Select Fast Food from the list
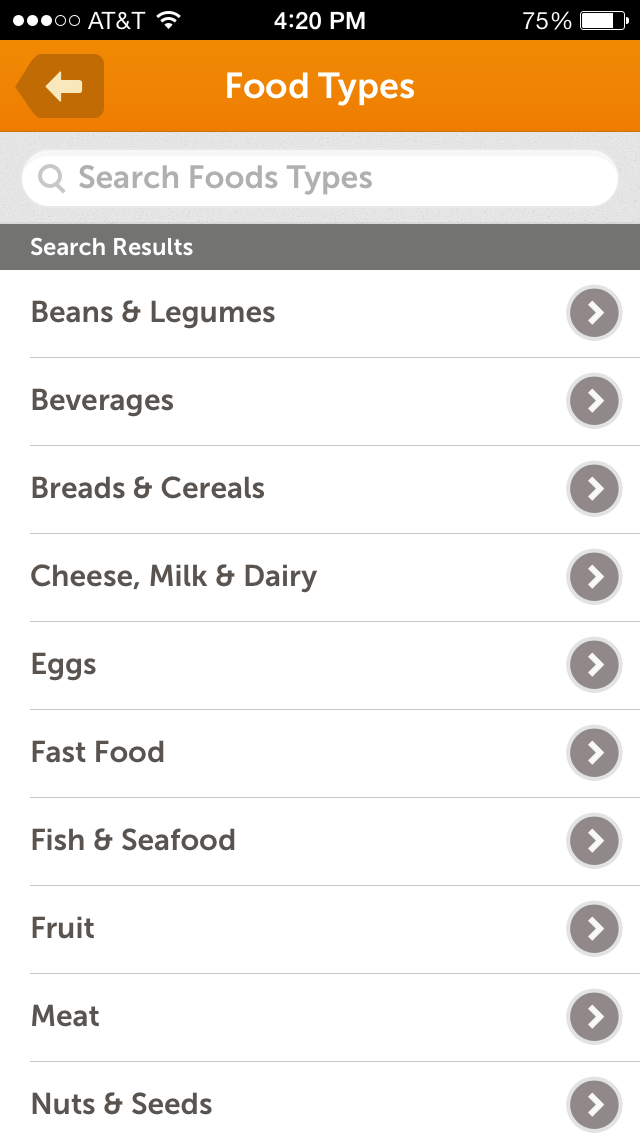This screenshot has width=640, height=1136. click(x=320, y=753)
